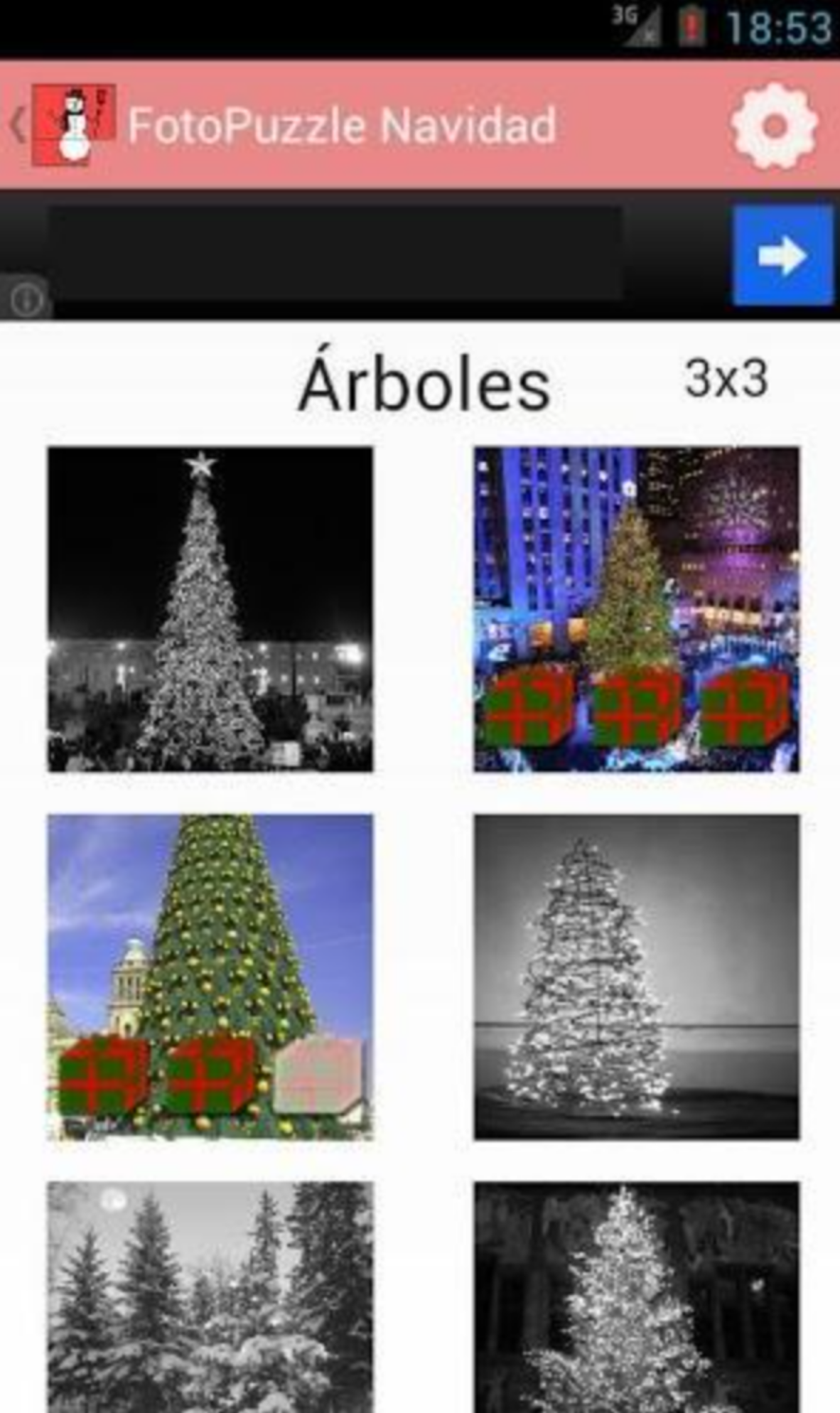Open the settings gear icon

[774, 126]
